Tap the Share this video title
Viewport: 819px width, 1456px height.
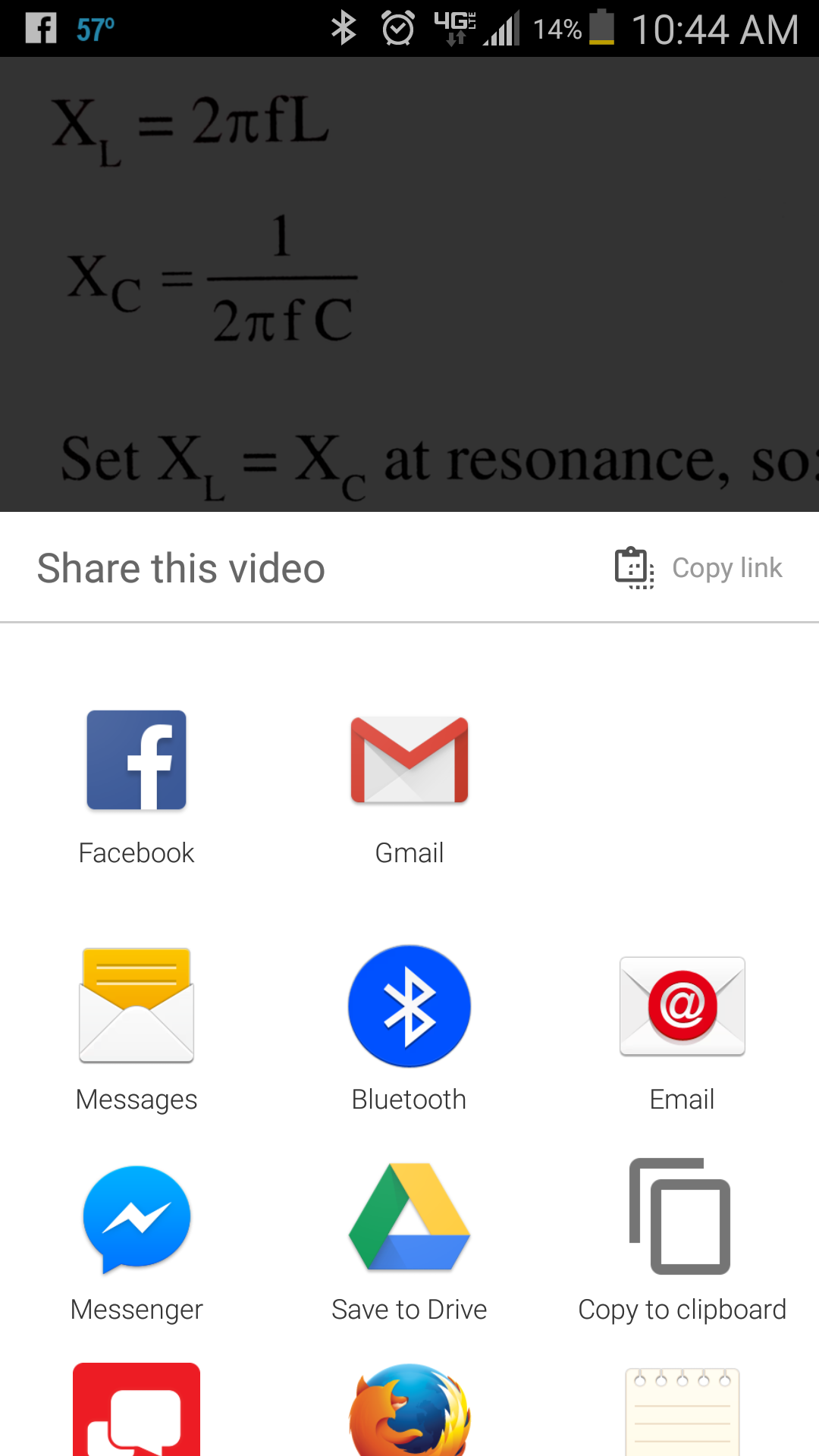[180, 567]
